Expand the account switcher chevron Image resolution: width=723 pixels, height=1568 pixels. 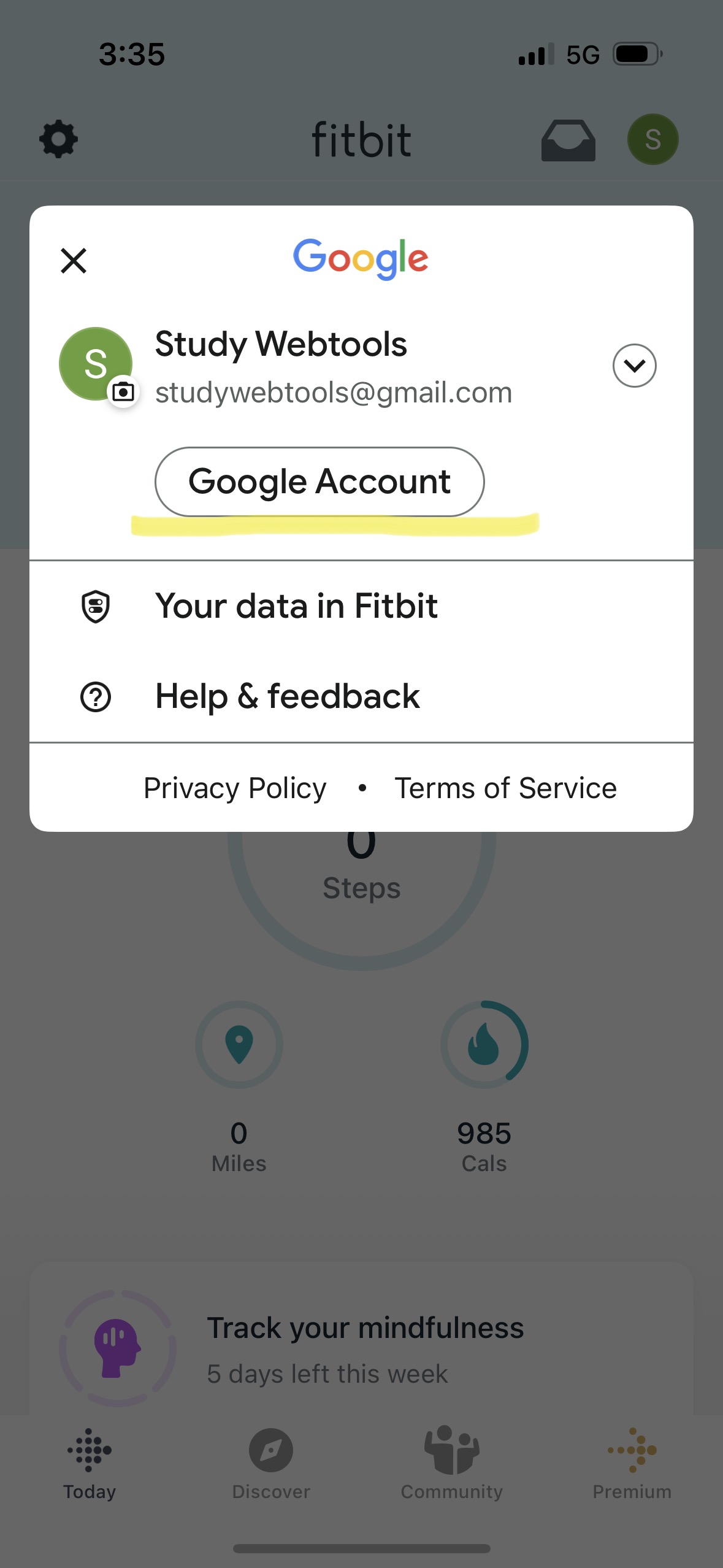(635, 366)
